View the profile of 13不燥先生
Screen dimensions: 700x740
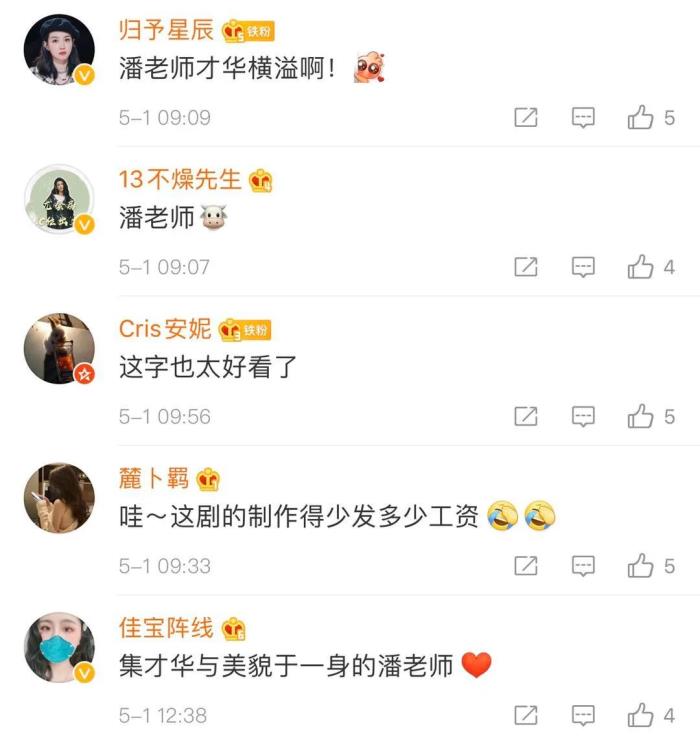pos(58,199)
